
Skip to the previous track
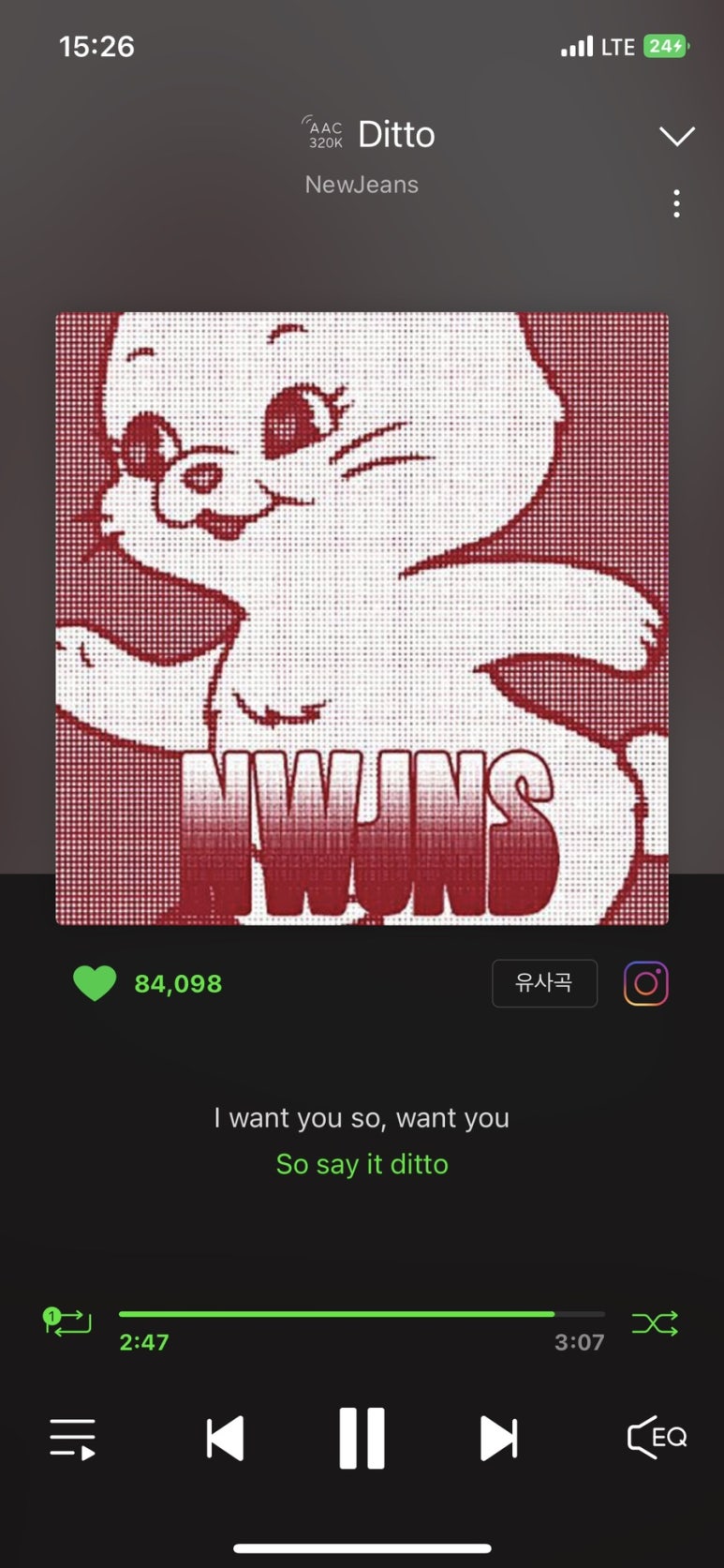225,1438
